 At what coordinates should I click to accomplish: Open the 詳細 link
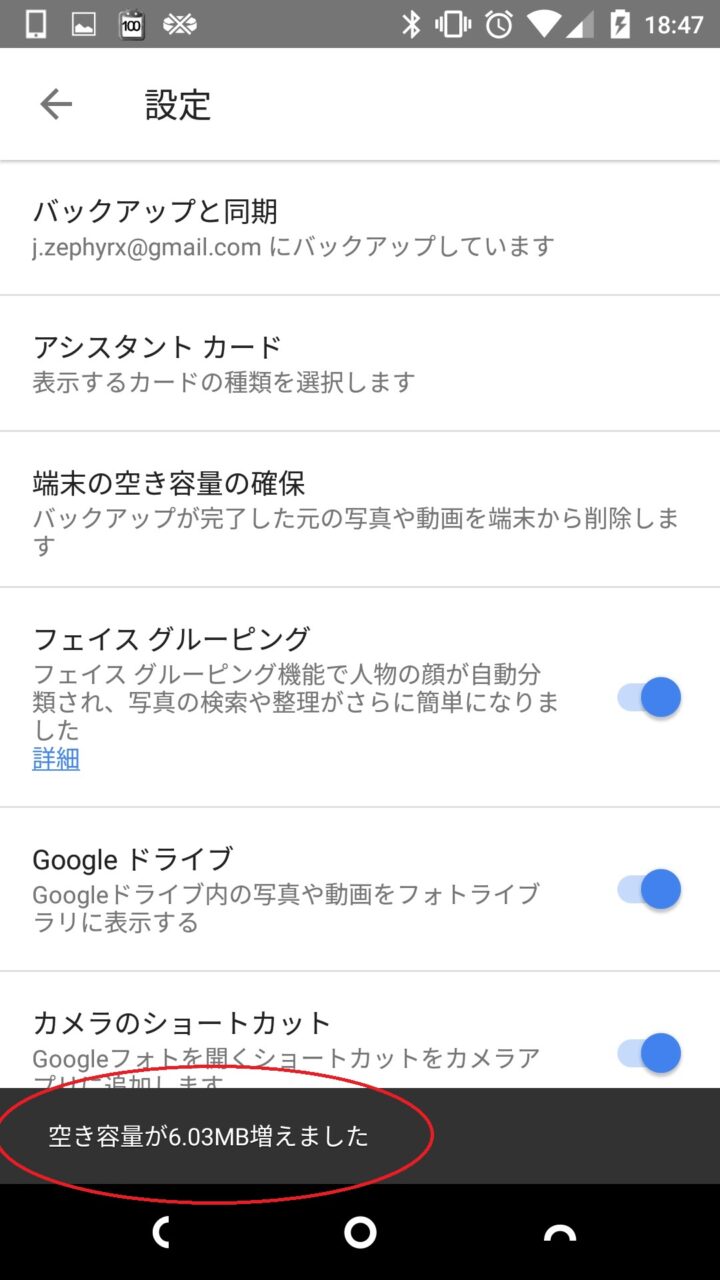click(56, 759)
